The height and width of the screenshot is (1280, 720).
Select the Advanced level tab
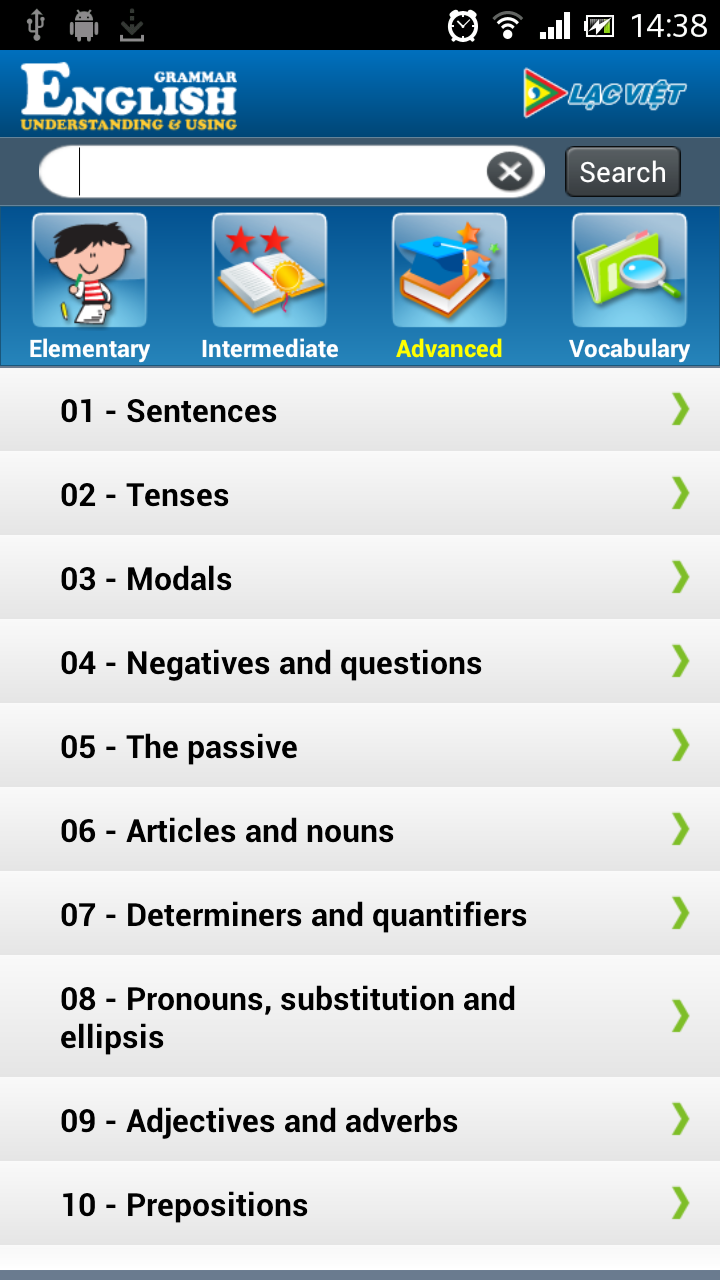click(450, 287)
